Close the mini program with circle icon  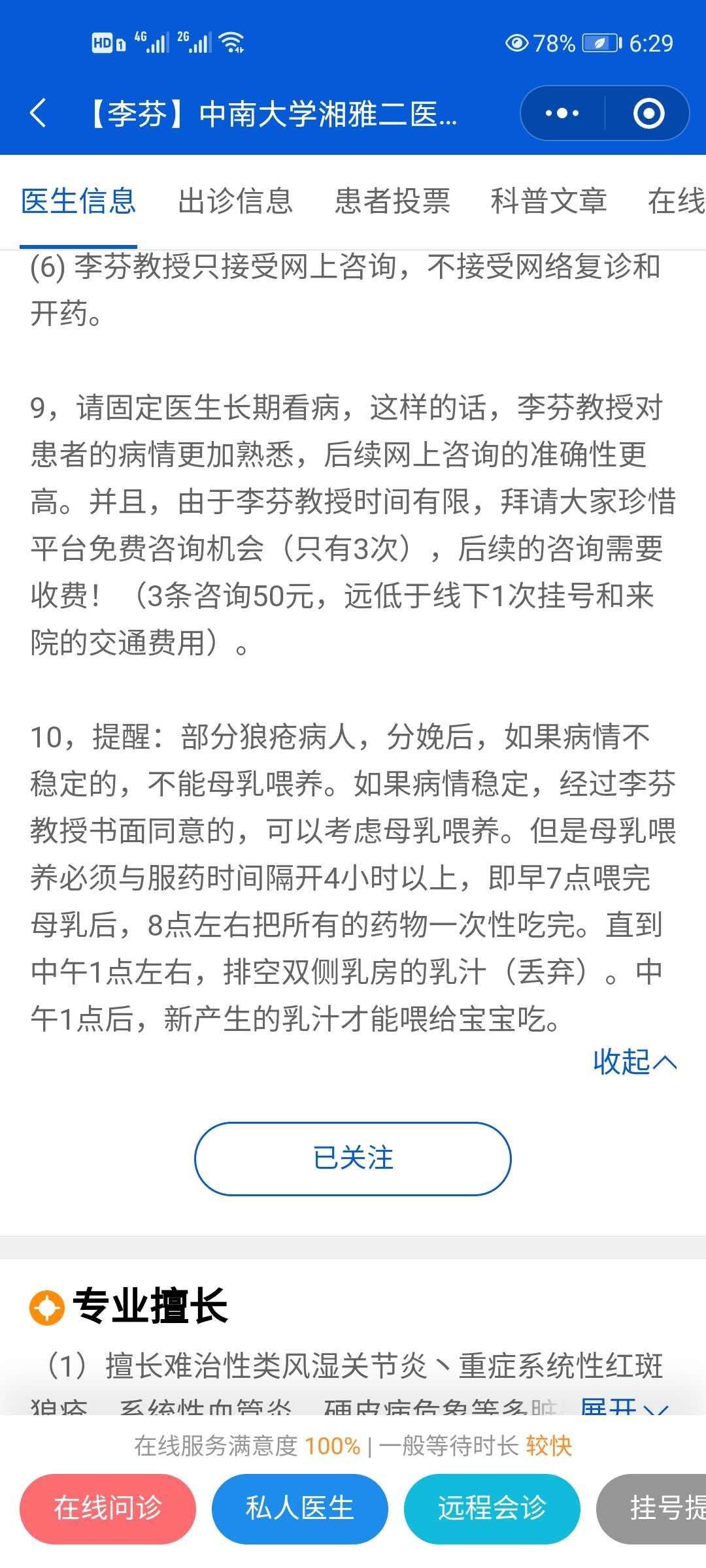coord(648,113)
